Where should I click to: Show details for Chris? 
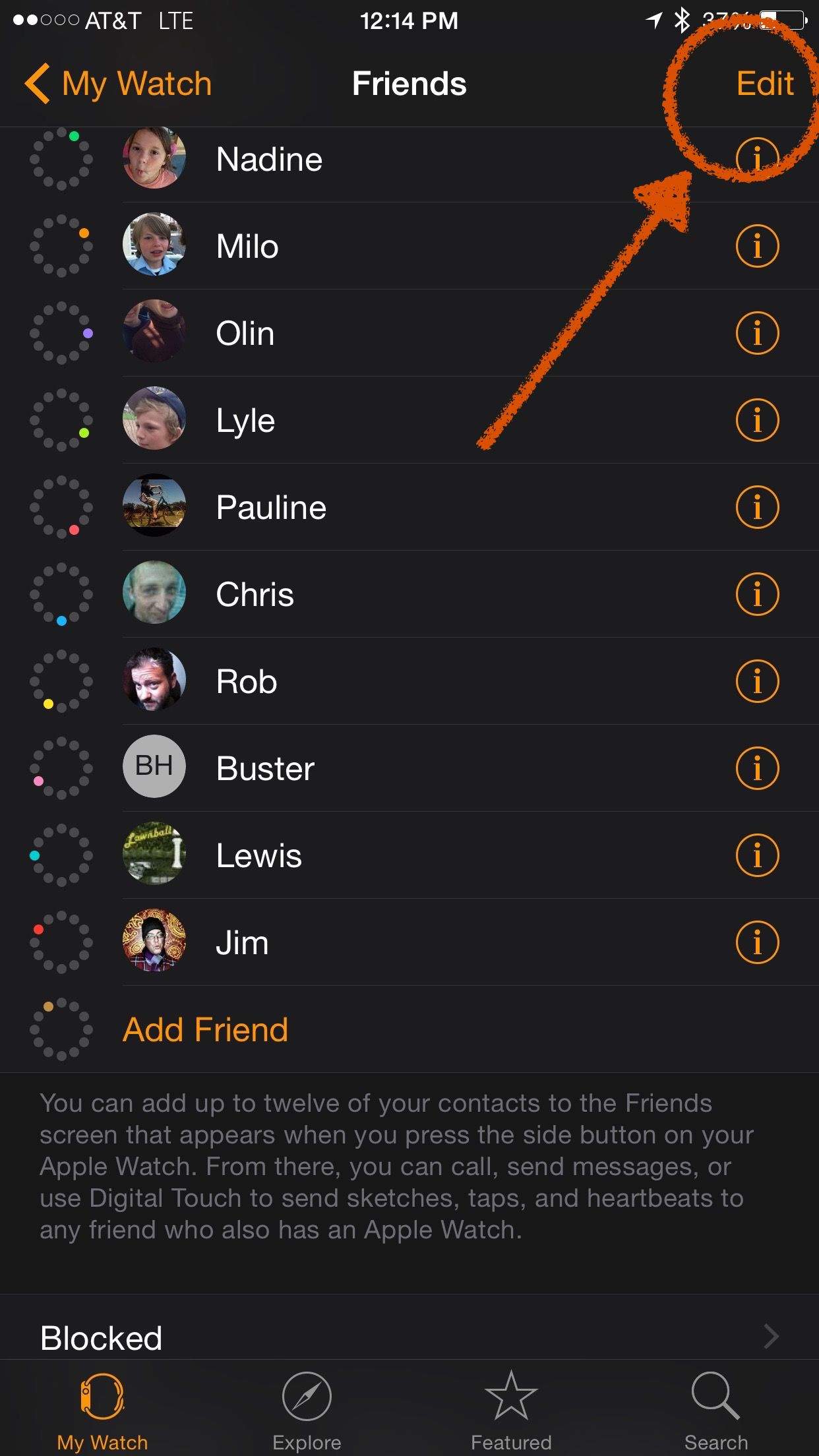click(756, 594)
